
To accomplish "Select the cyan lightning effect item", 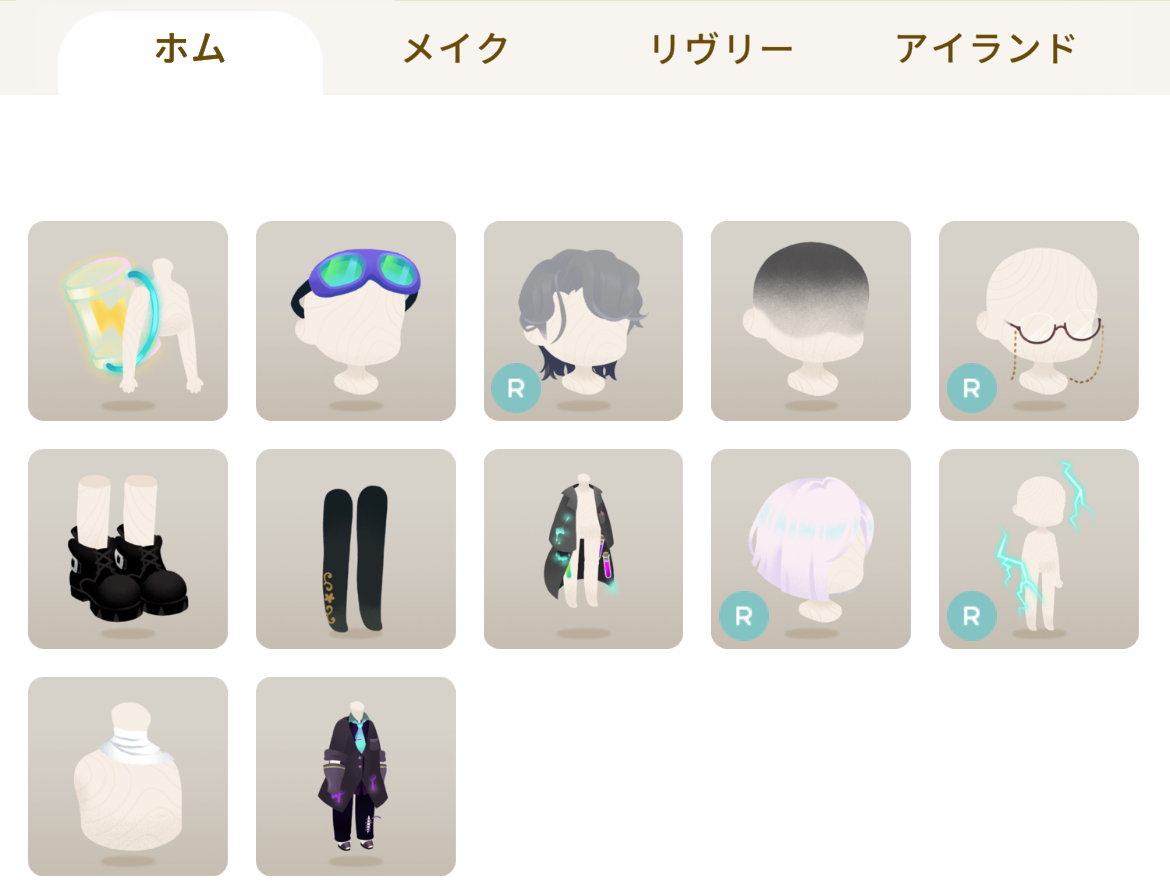I will (1039, 549).
